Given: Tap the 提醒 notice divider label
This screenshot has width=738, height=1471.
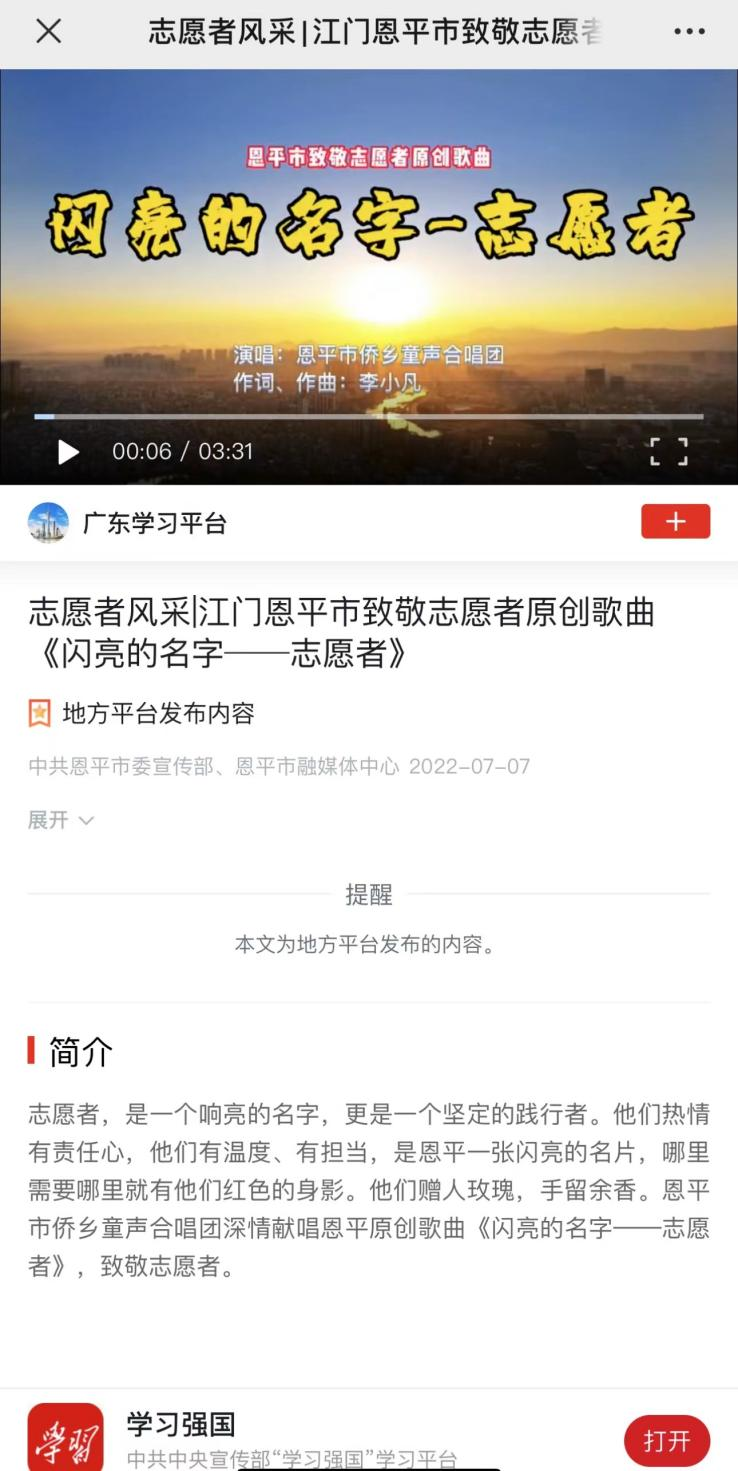Looking at the screenshot, I should 369,896.
